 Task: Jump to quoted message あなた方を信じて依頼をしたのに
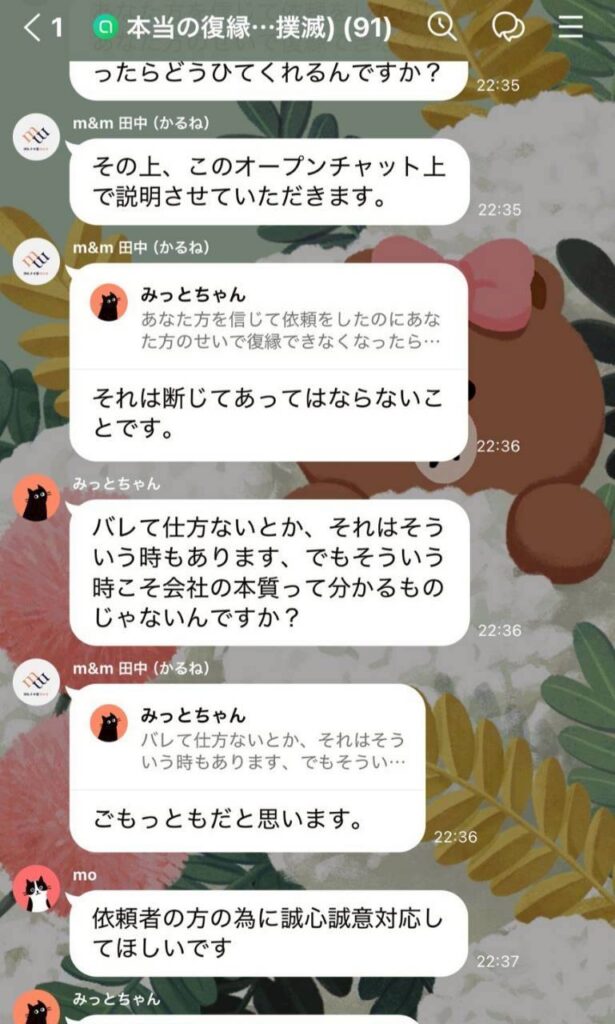tap(268, 316)
